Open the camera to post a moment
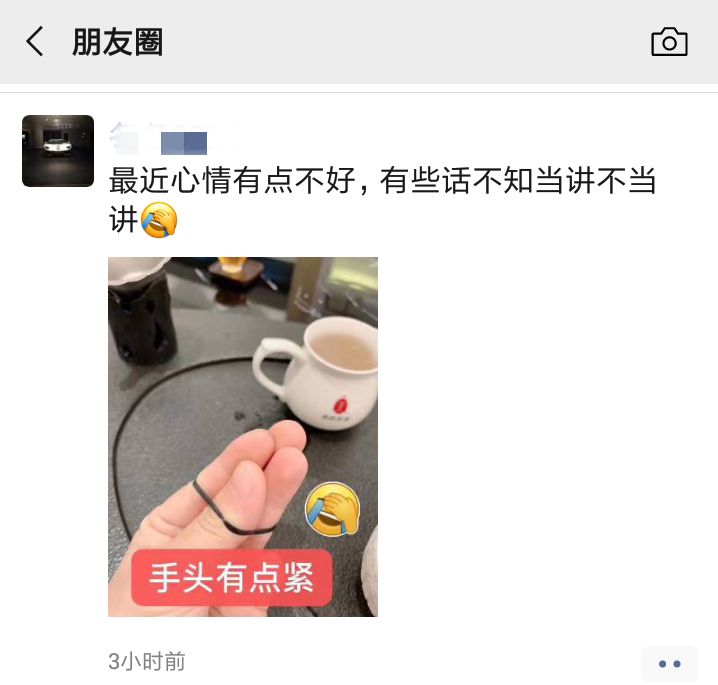 coord(669,42)
